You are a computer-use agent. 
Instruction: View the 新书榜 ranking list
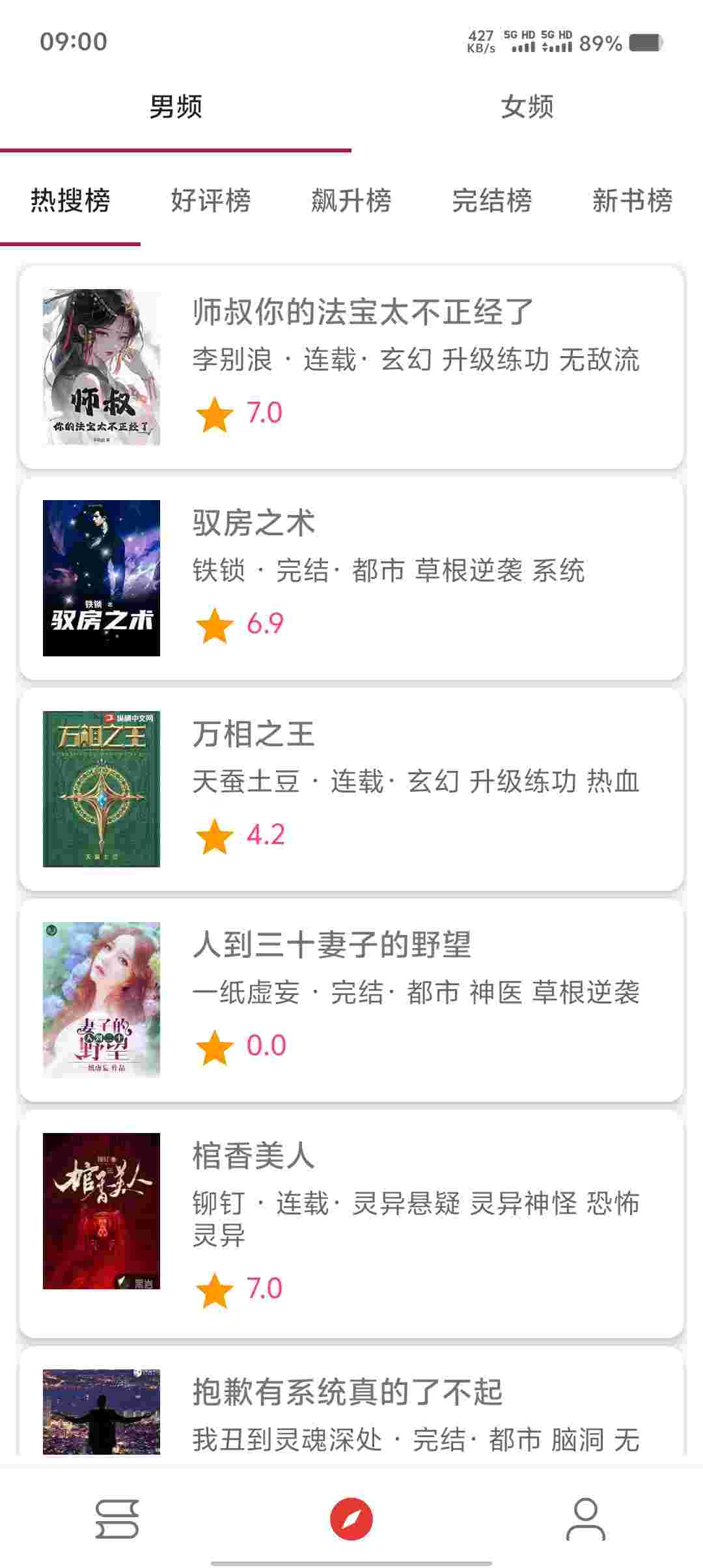(x=632, y=201)
